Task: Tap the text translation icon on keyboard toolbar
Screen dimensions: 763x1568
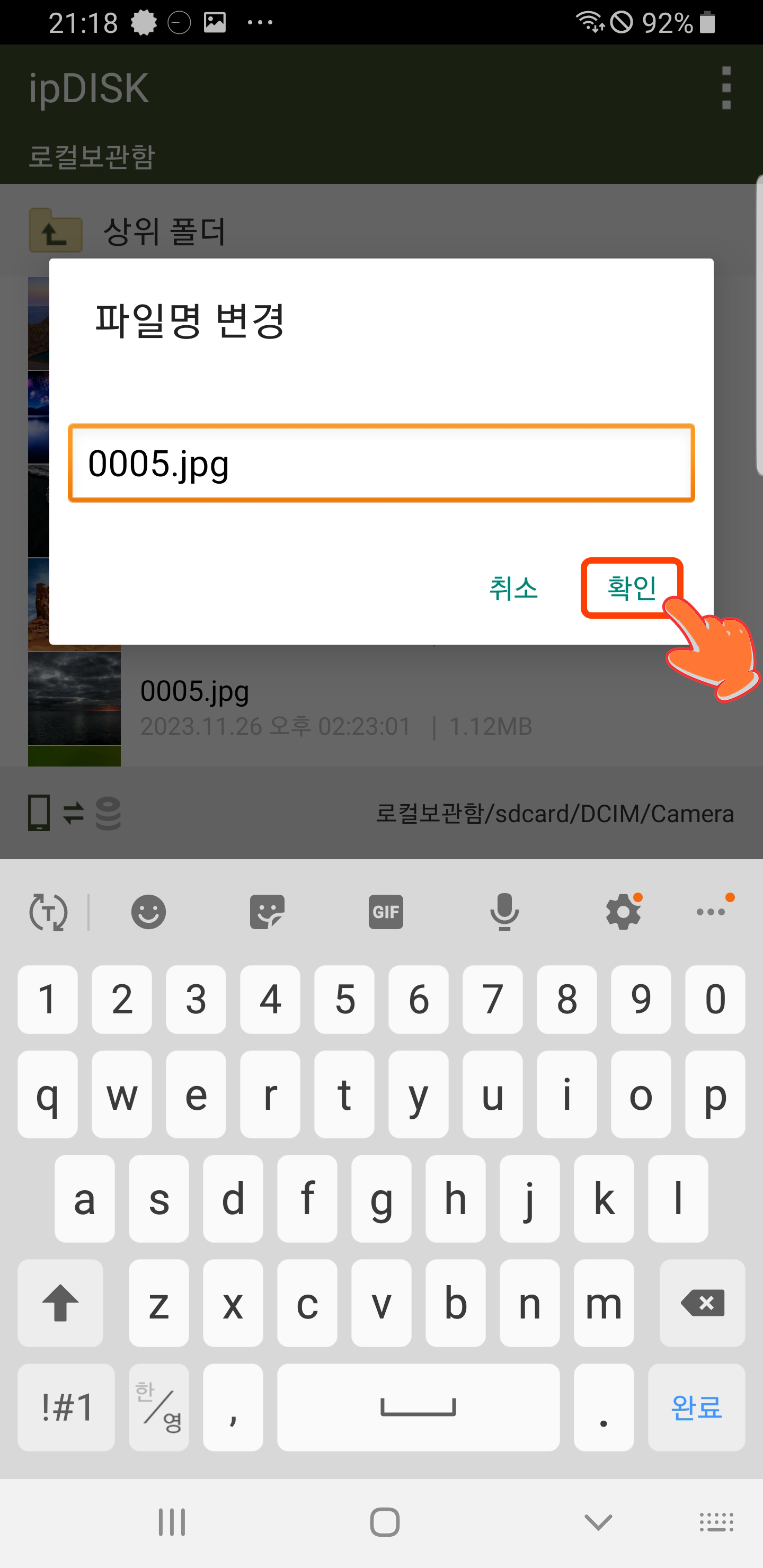Action: pos(49,912)
